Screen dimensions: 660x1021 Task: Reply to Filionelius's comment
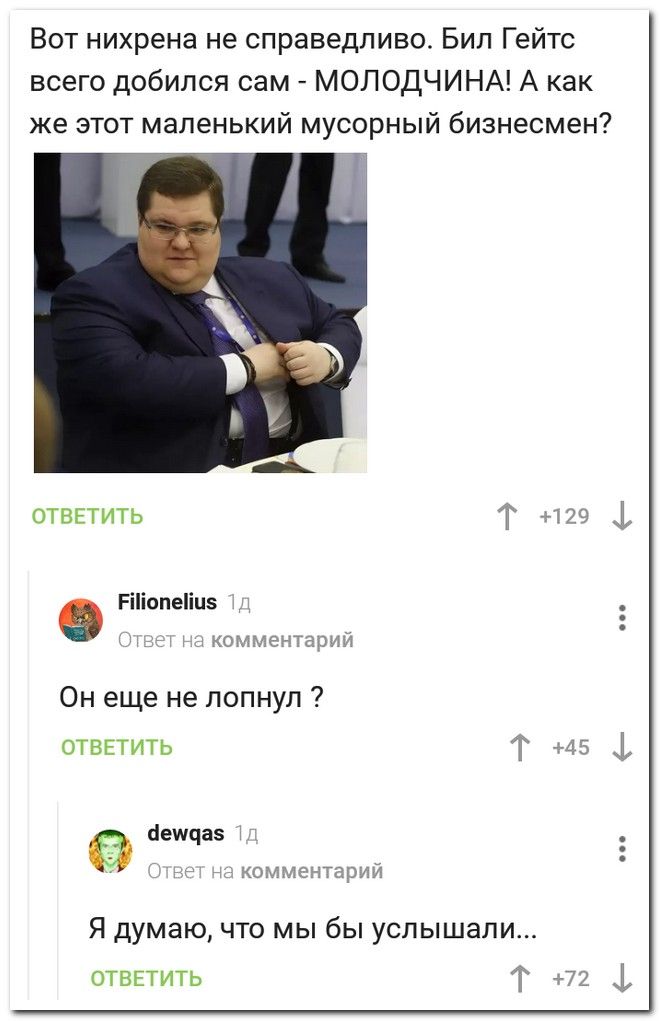click(x=117, y=747)
